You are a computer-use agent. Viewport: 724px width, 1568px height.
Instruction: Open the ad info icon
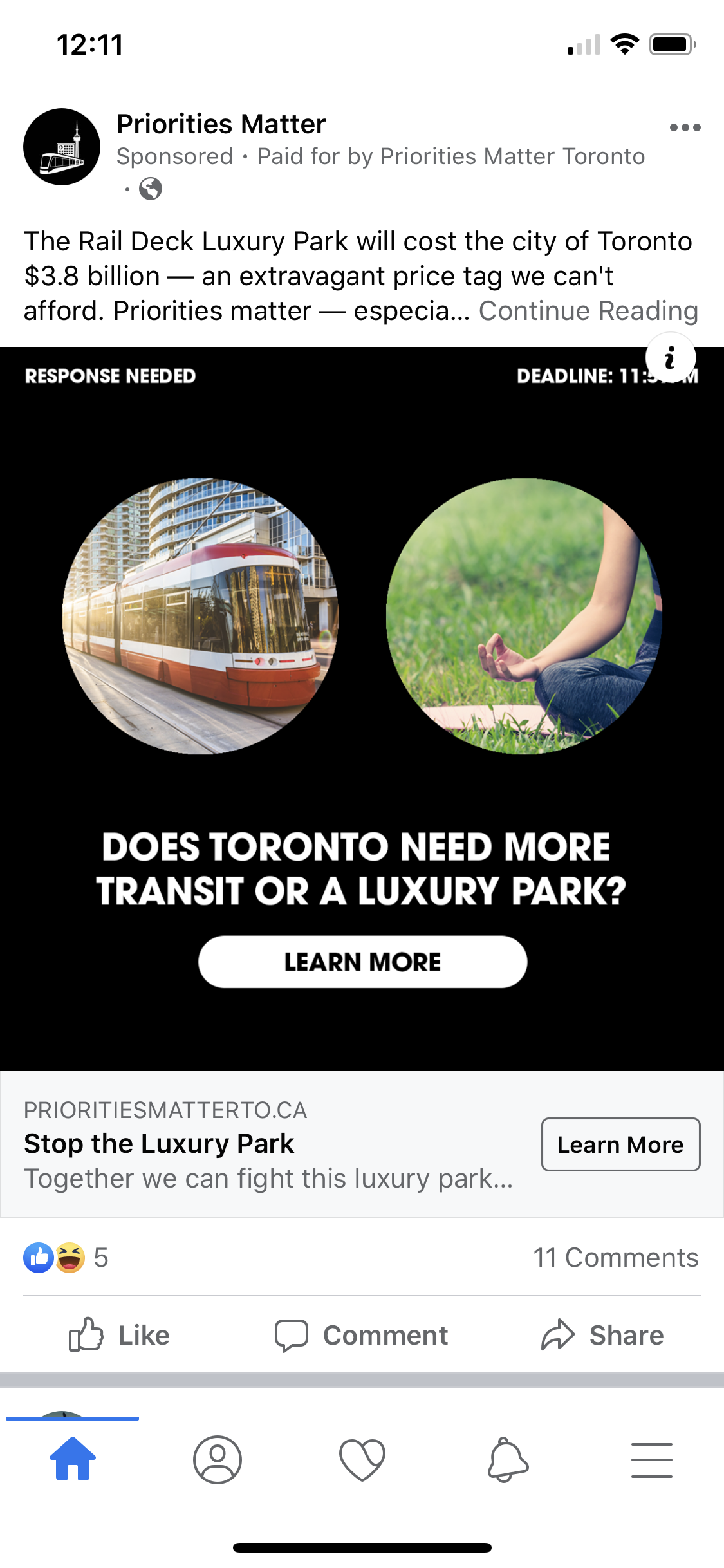coord(670,358)
